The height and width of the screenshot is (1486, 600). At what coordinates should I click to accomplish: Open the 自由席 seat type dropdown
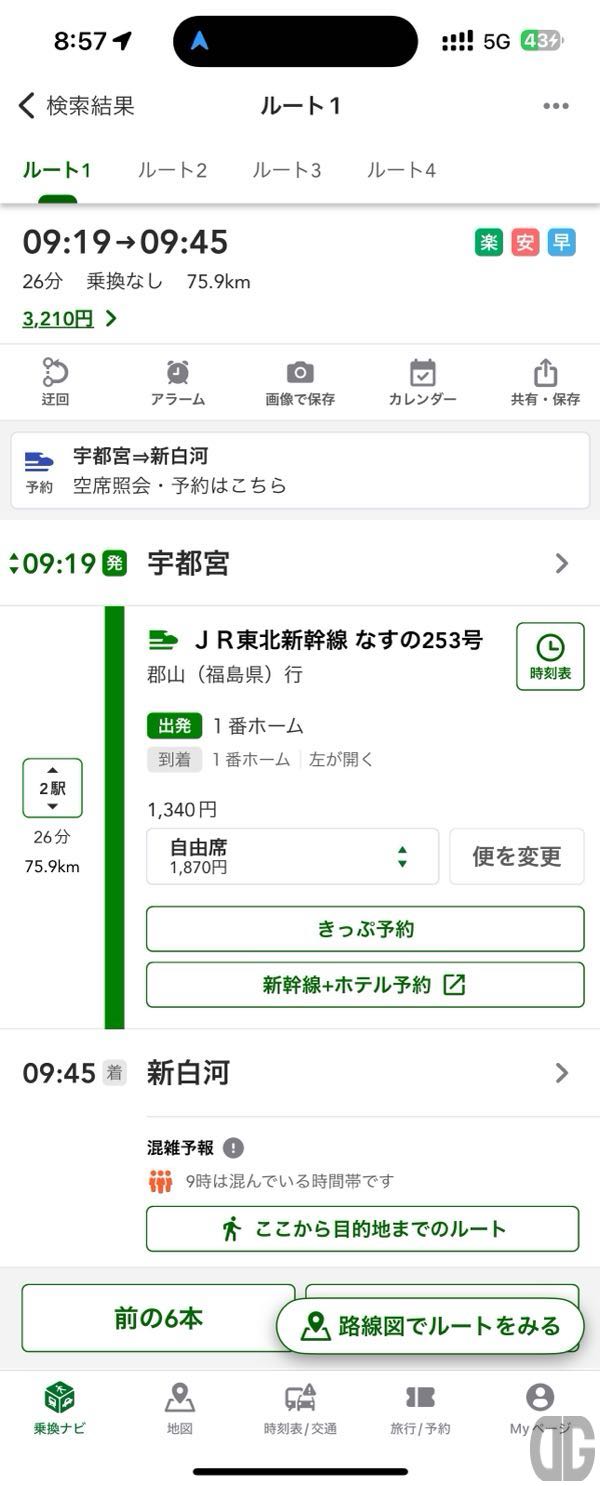(x=292, y=856)
